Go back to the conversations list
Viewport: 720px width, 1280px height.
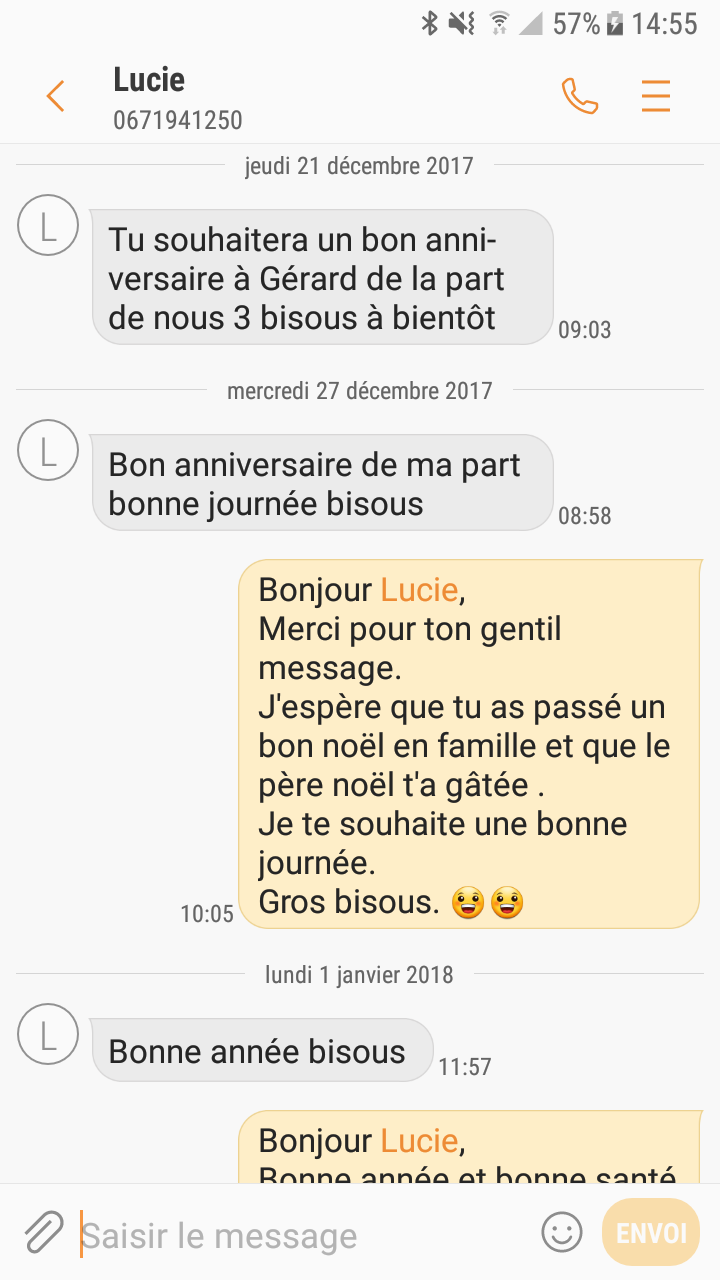56,97
